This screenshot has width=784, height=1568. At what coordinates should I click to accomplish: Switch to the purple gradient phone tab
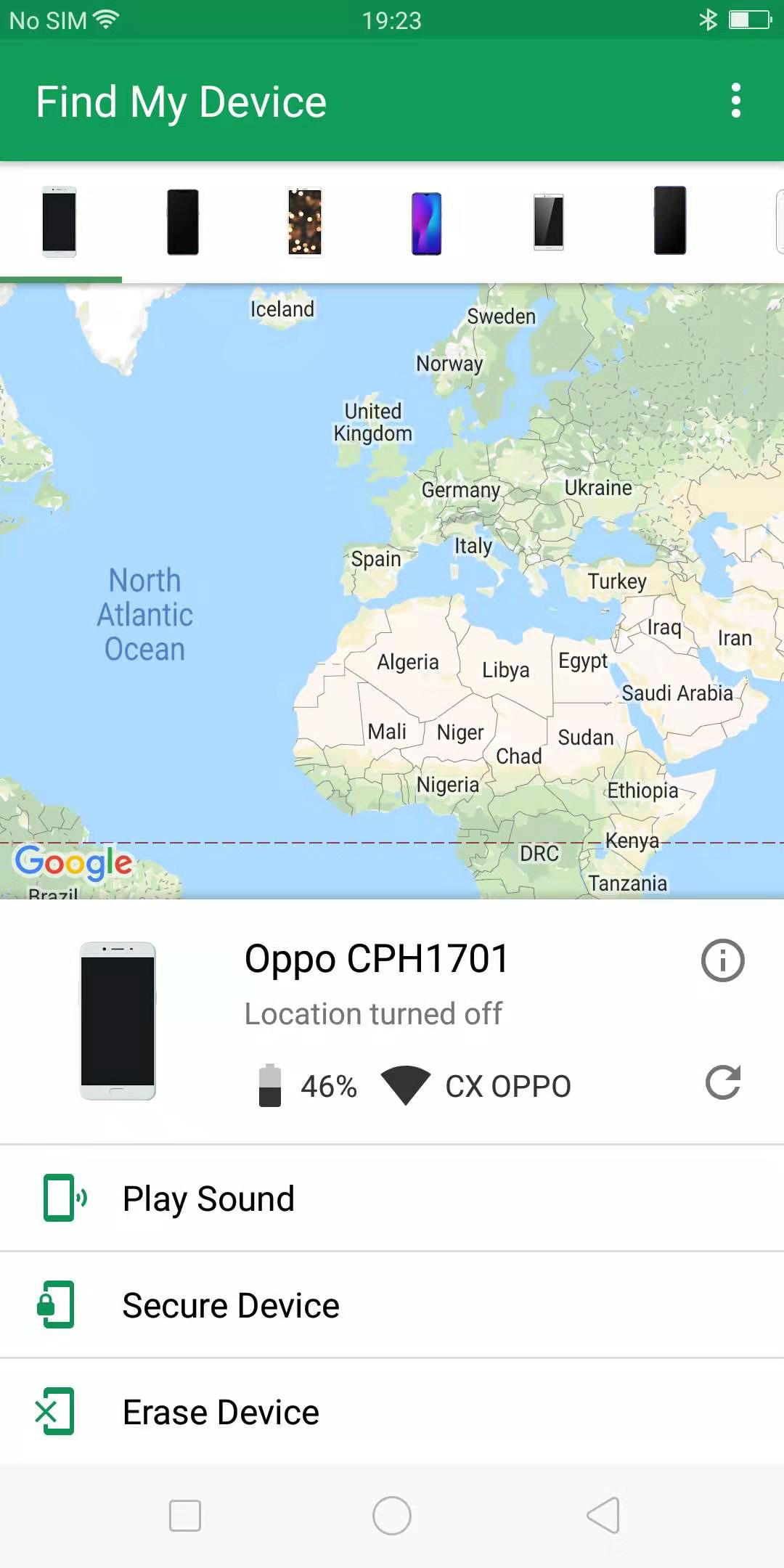(x=427, y=223)
